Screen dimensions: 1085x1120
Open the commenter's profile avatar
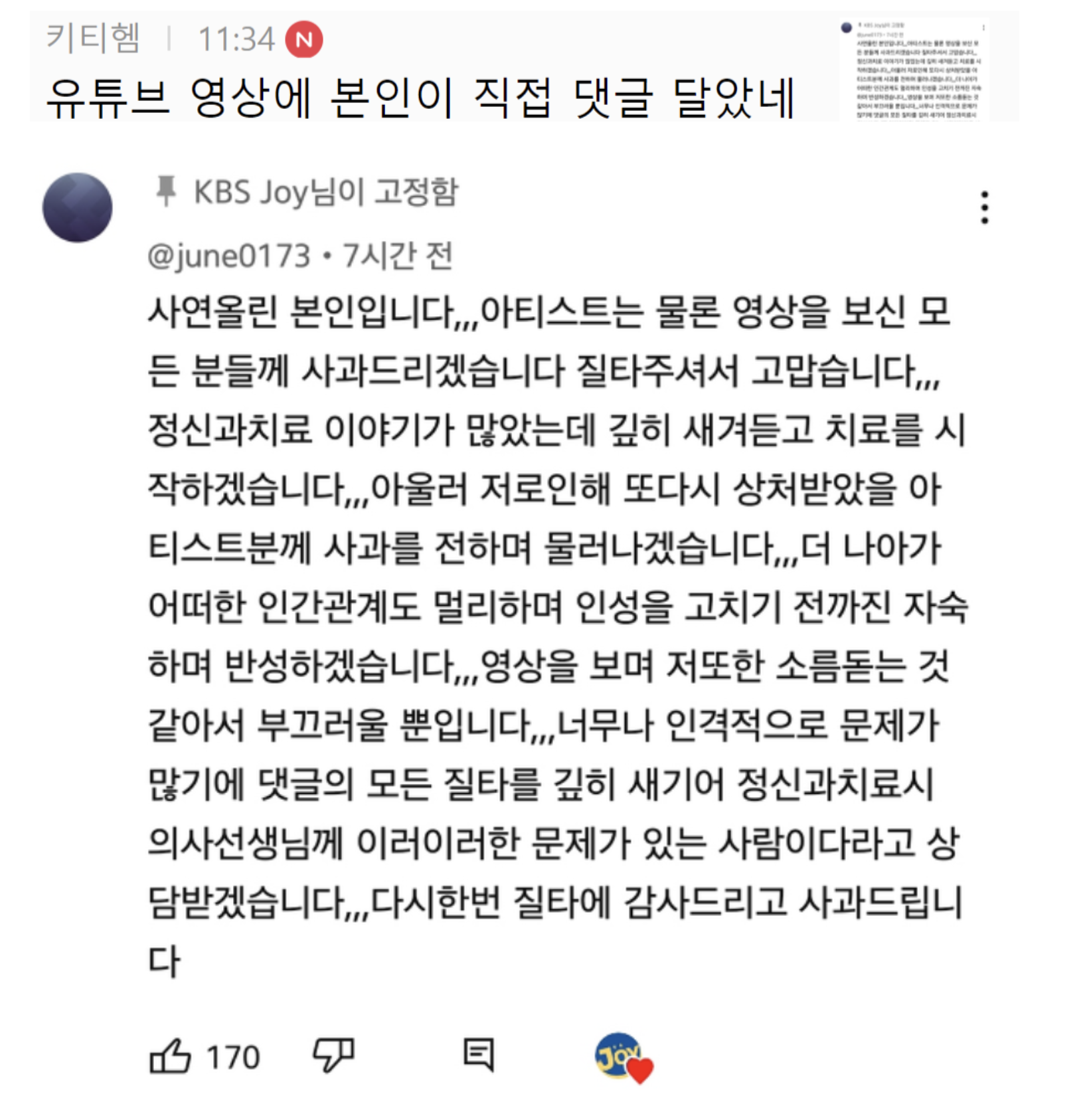tap(78, 208)
